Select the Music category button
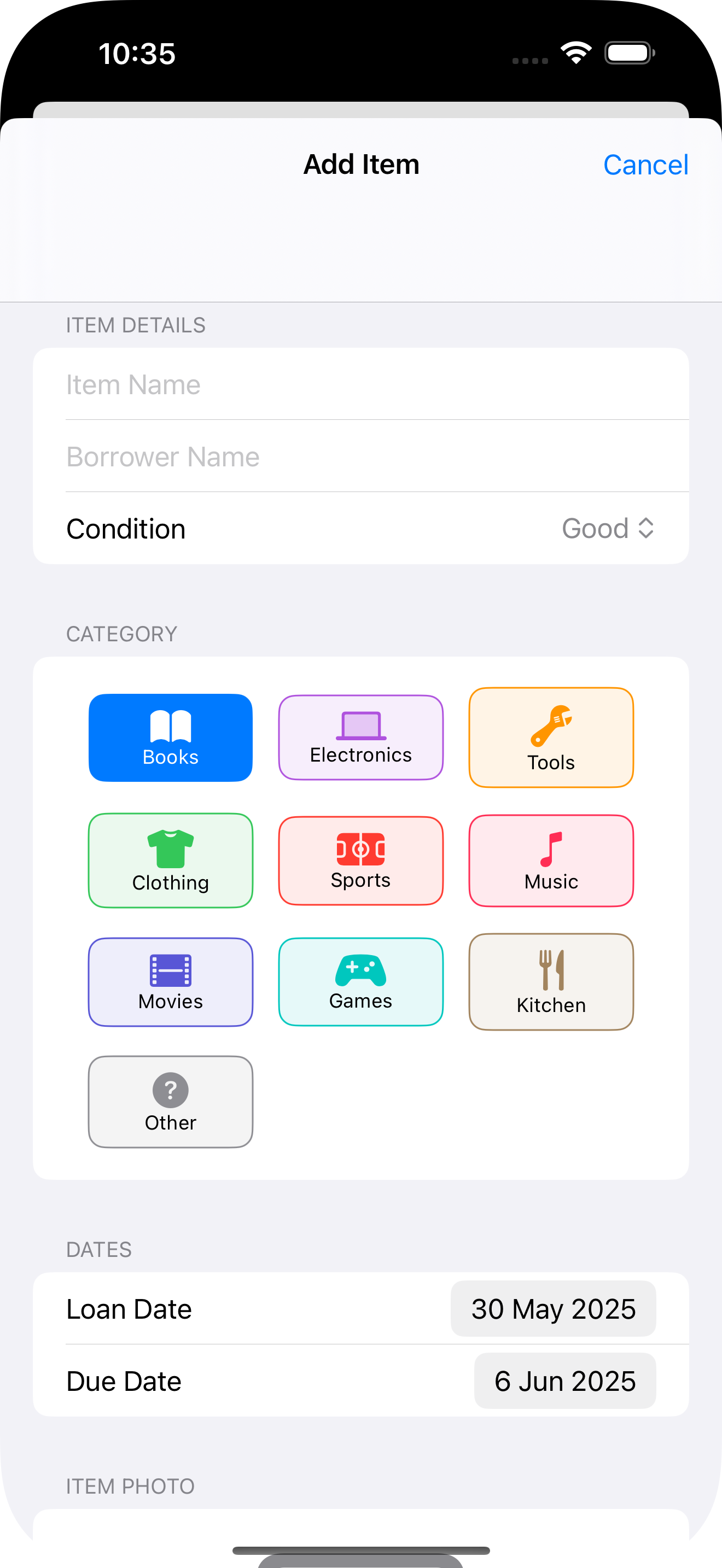The image size is (722, 1568). click(x=551, y=860)
